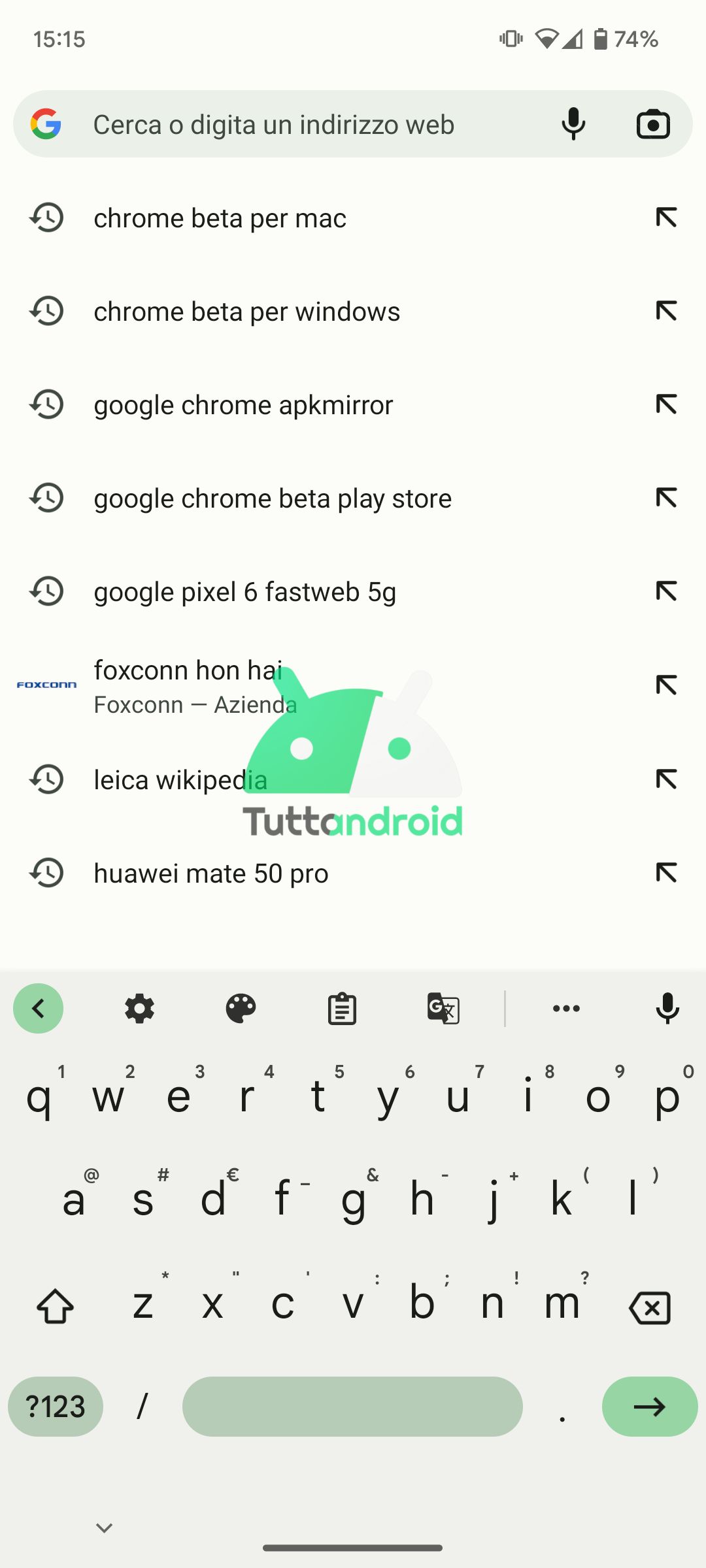Insert google pixel 6 fastweb 5g arrow

coord(666,591)
